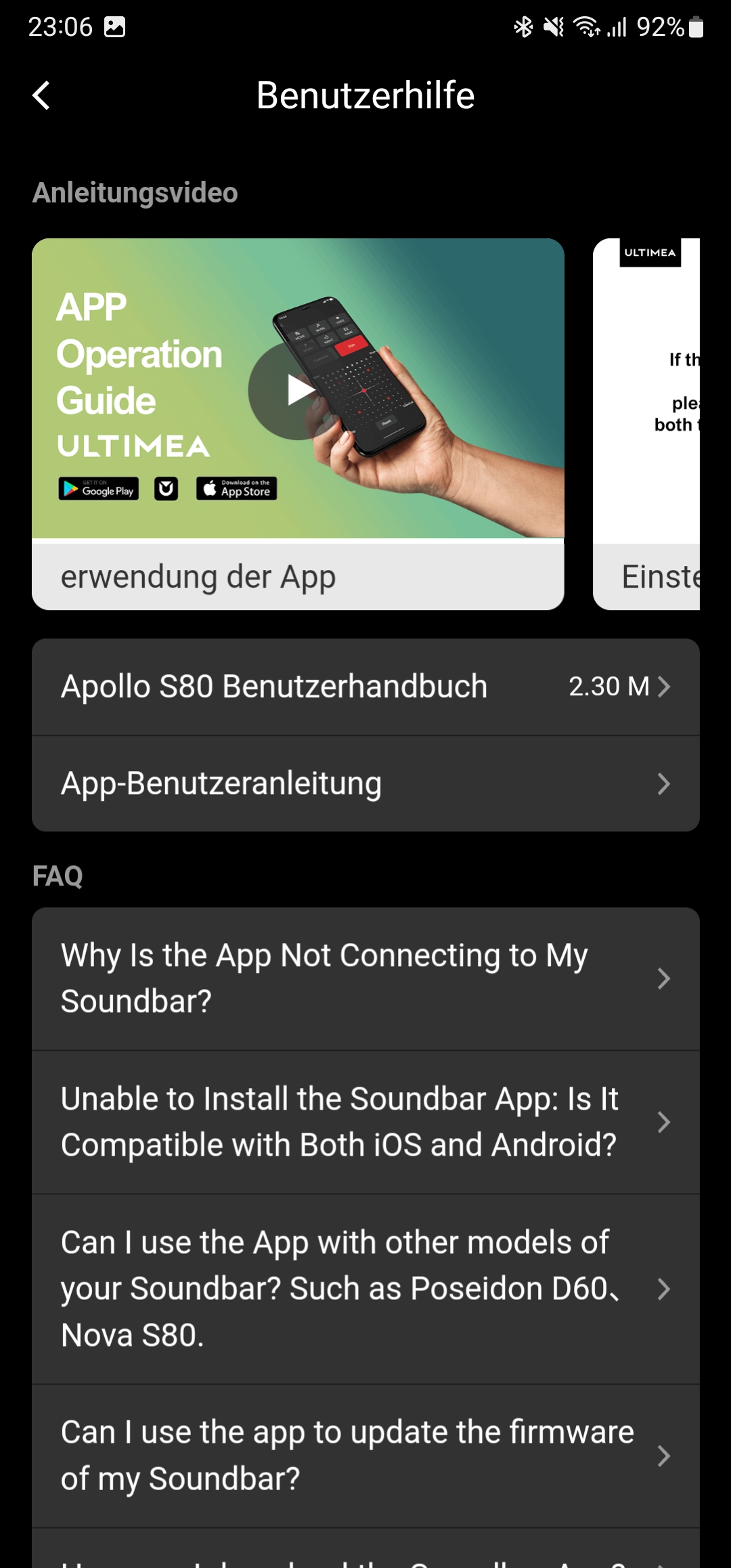Image resolution: width=731 pixels, height=1568 pixels.
Task: View FAQ on iOS and Android compatibility
Action: tap(365, 1122)
